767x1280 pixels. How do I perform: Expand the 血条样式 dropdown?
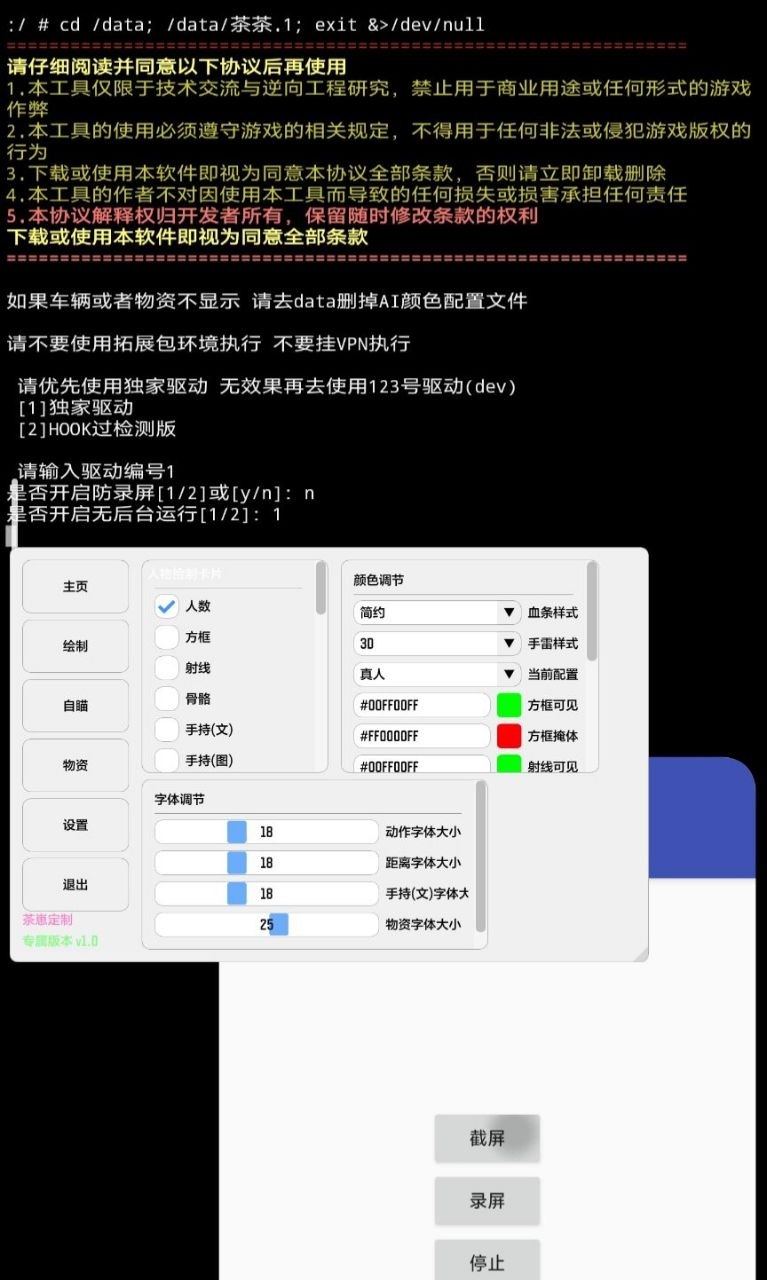pyautogui.click(x=437, y=612)
